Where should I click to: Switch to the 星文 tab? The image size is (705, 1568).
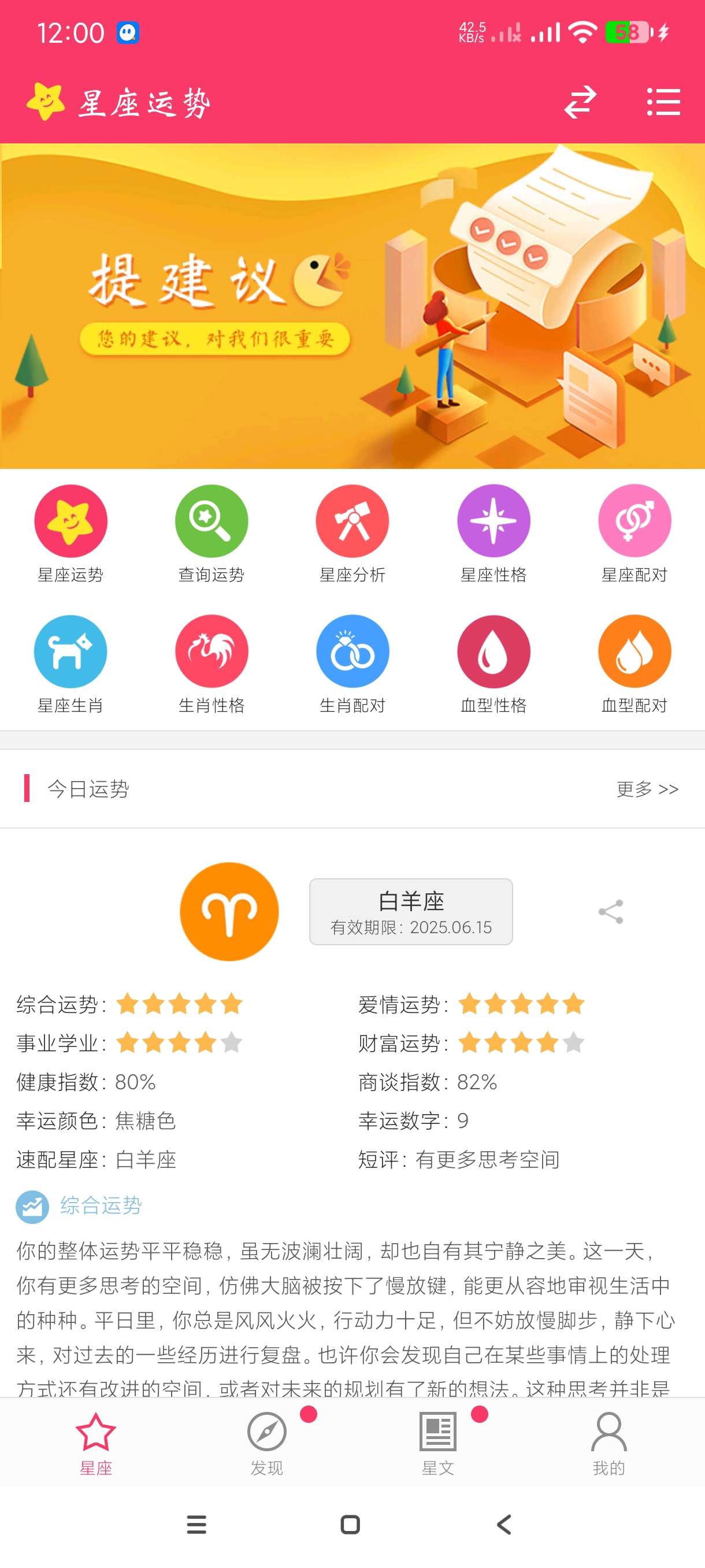[437, 1441]
